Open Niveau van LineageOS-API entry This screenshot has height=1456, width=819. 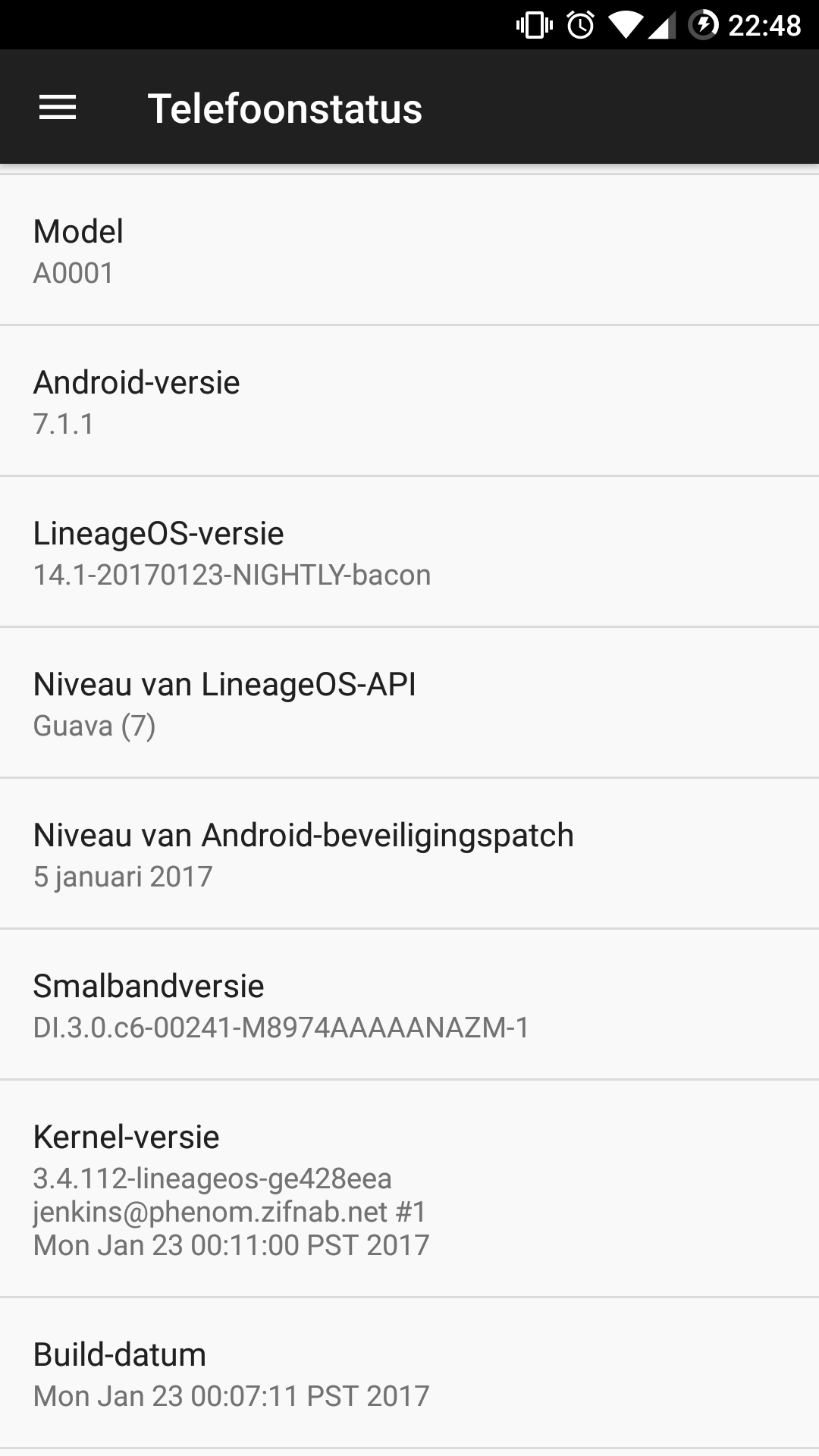tap(409, 703)
